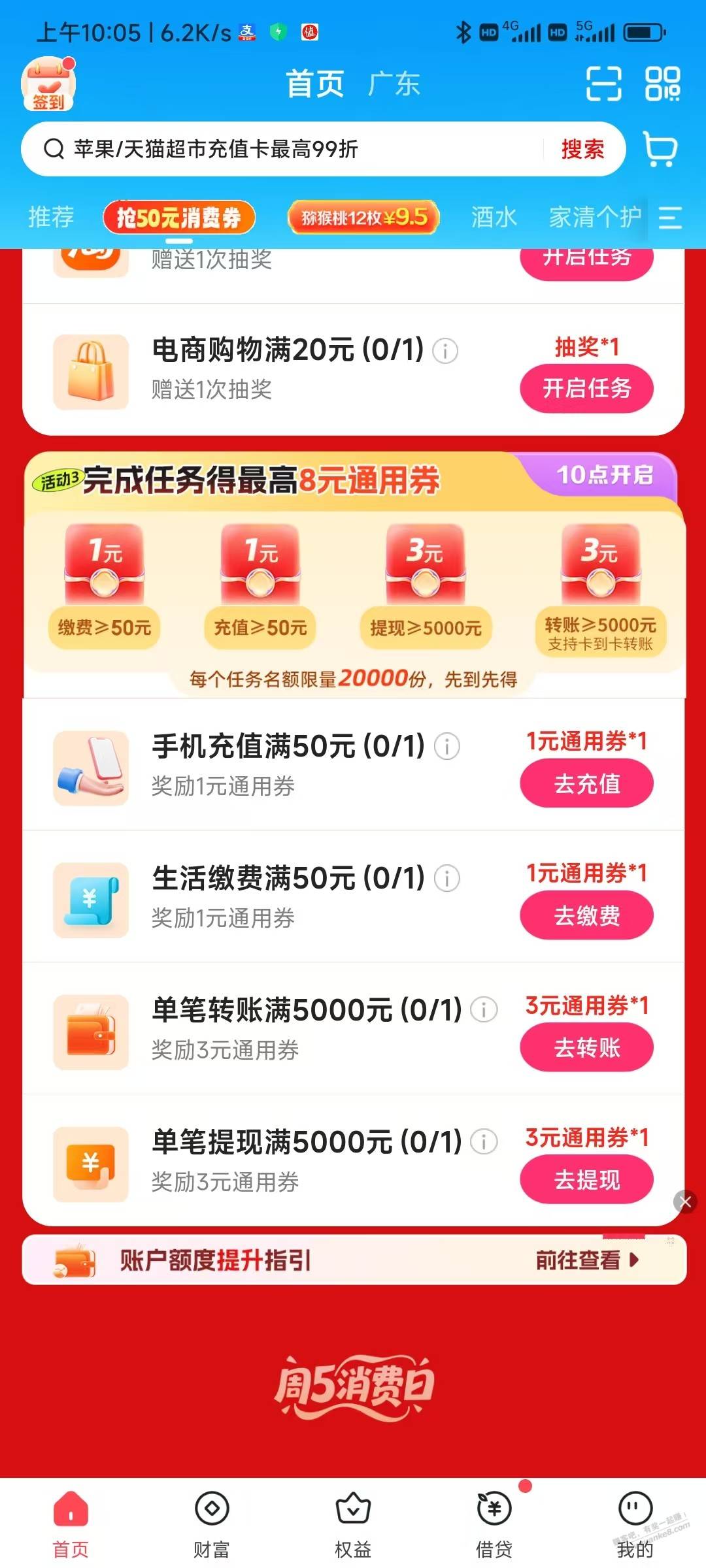This screenshot has height=1568, width=706.
Task: Tap 去转账 for 单笔转账满5000元
Action: 586,1047
